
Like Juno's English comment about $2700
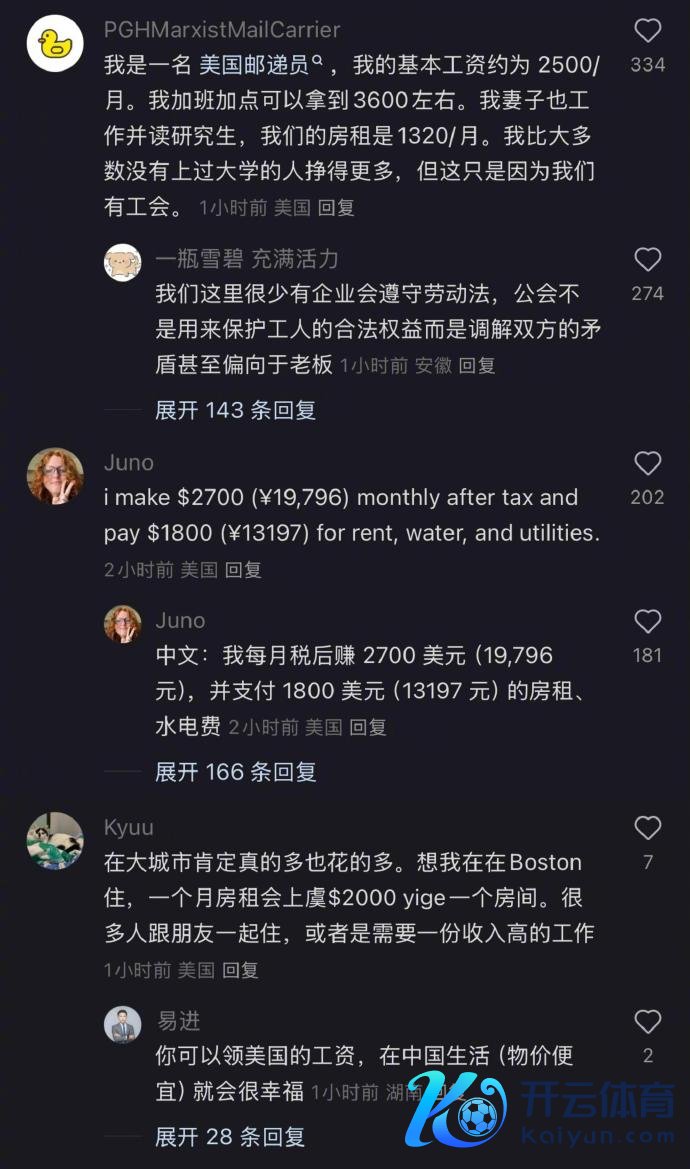(648, 464)
